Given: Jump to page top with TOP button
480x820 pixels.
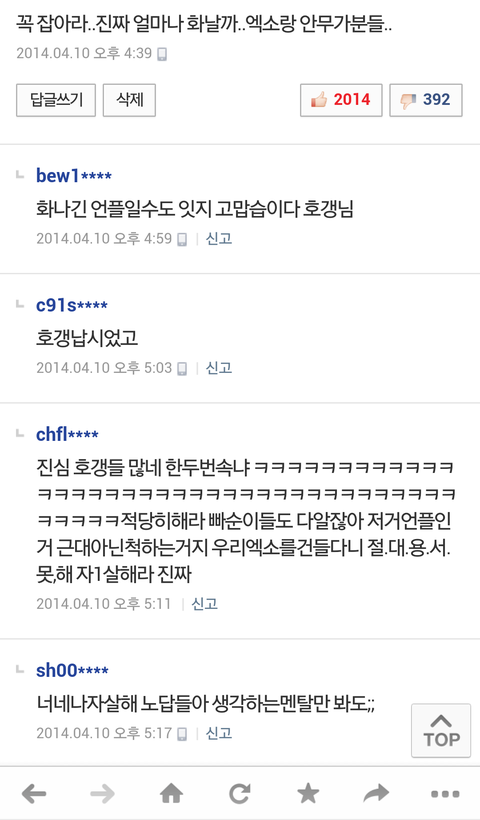Looking at the screenshot, I should pos(441,731).
